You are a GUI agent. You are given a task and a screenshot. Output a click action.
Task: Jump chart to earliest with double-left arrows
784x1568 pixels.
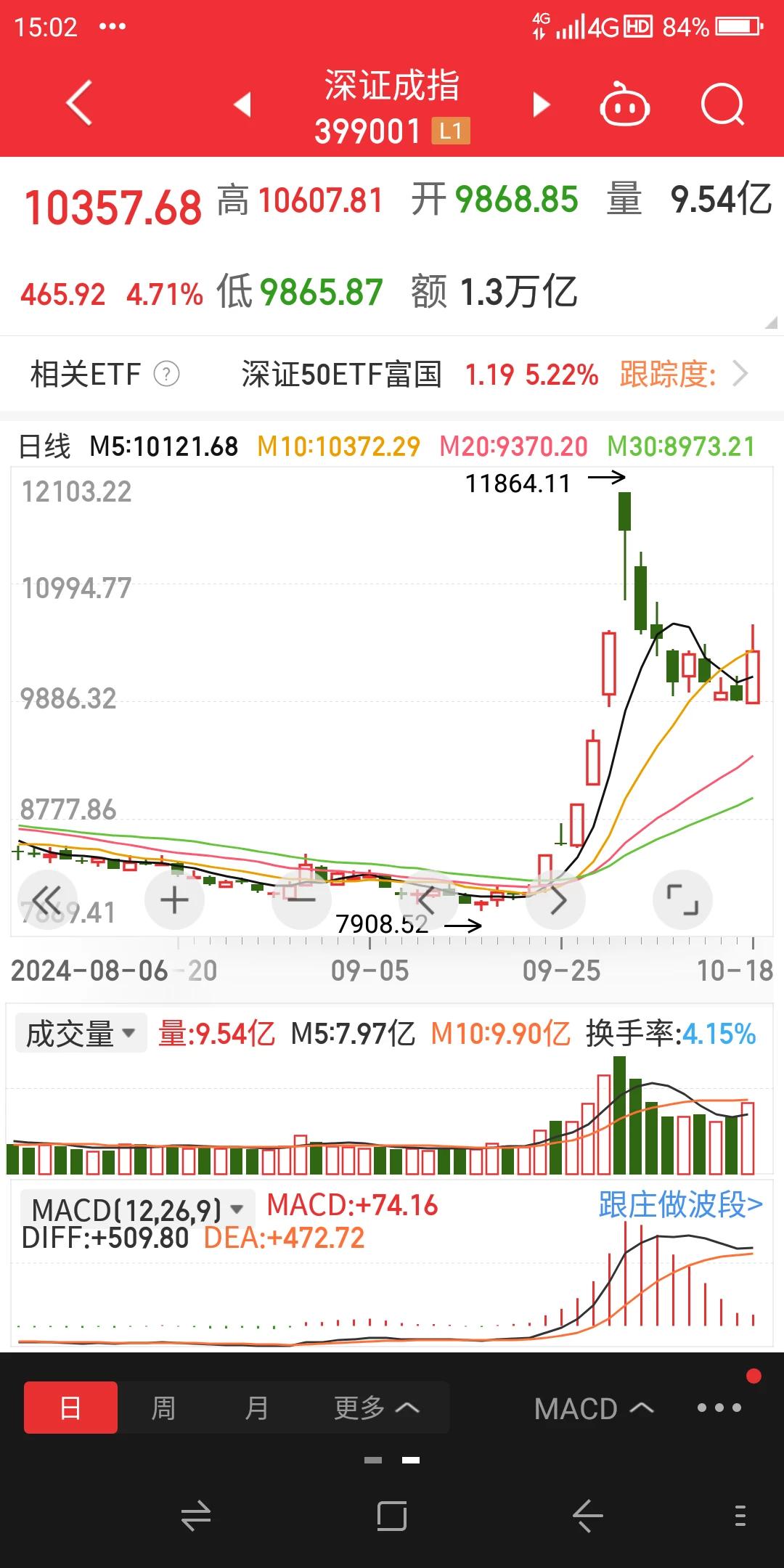pyautogui.click(x=47, y=900)
